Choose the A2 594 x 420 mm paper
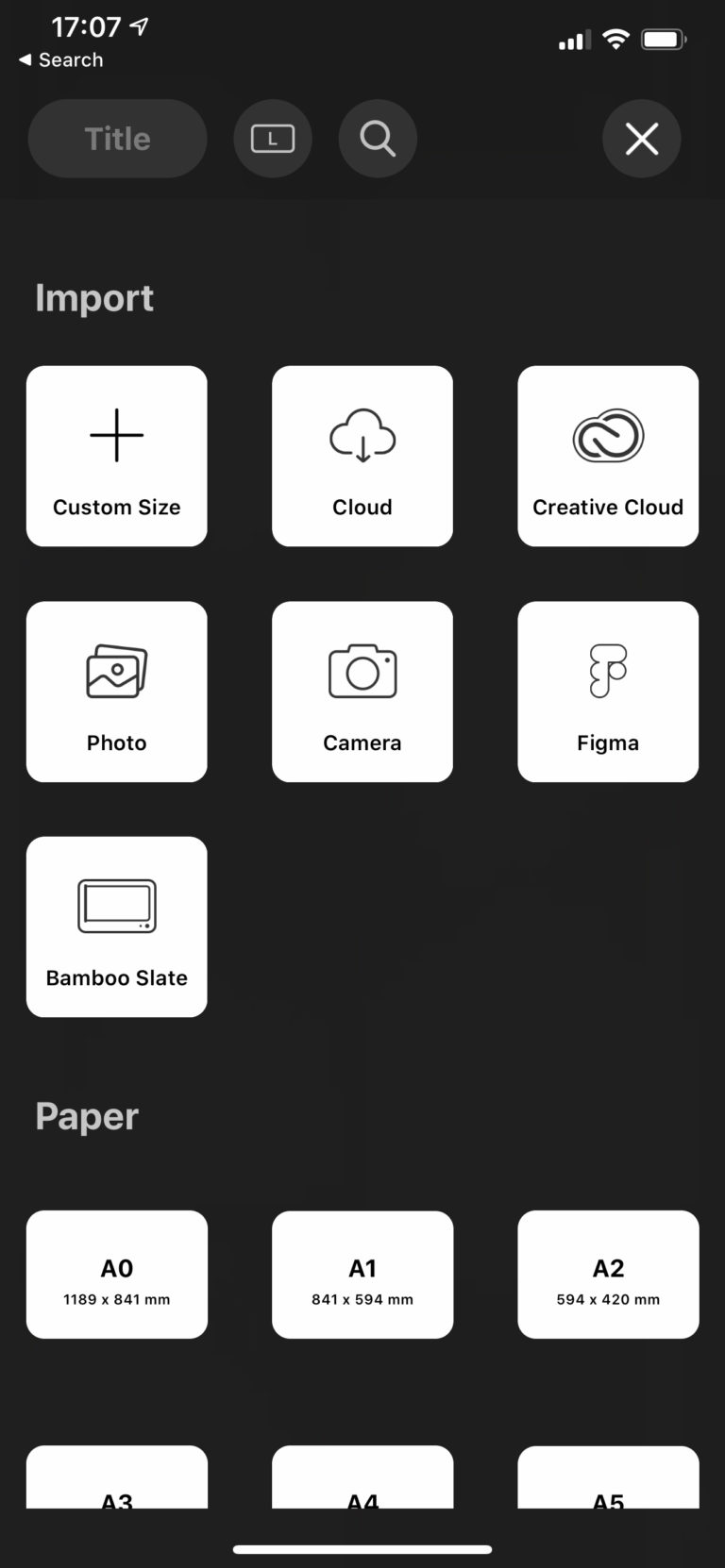This screenshot has width=725, height=1568. click(x=607, y=1275)
